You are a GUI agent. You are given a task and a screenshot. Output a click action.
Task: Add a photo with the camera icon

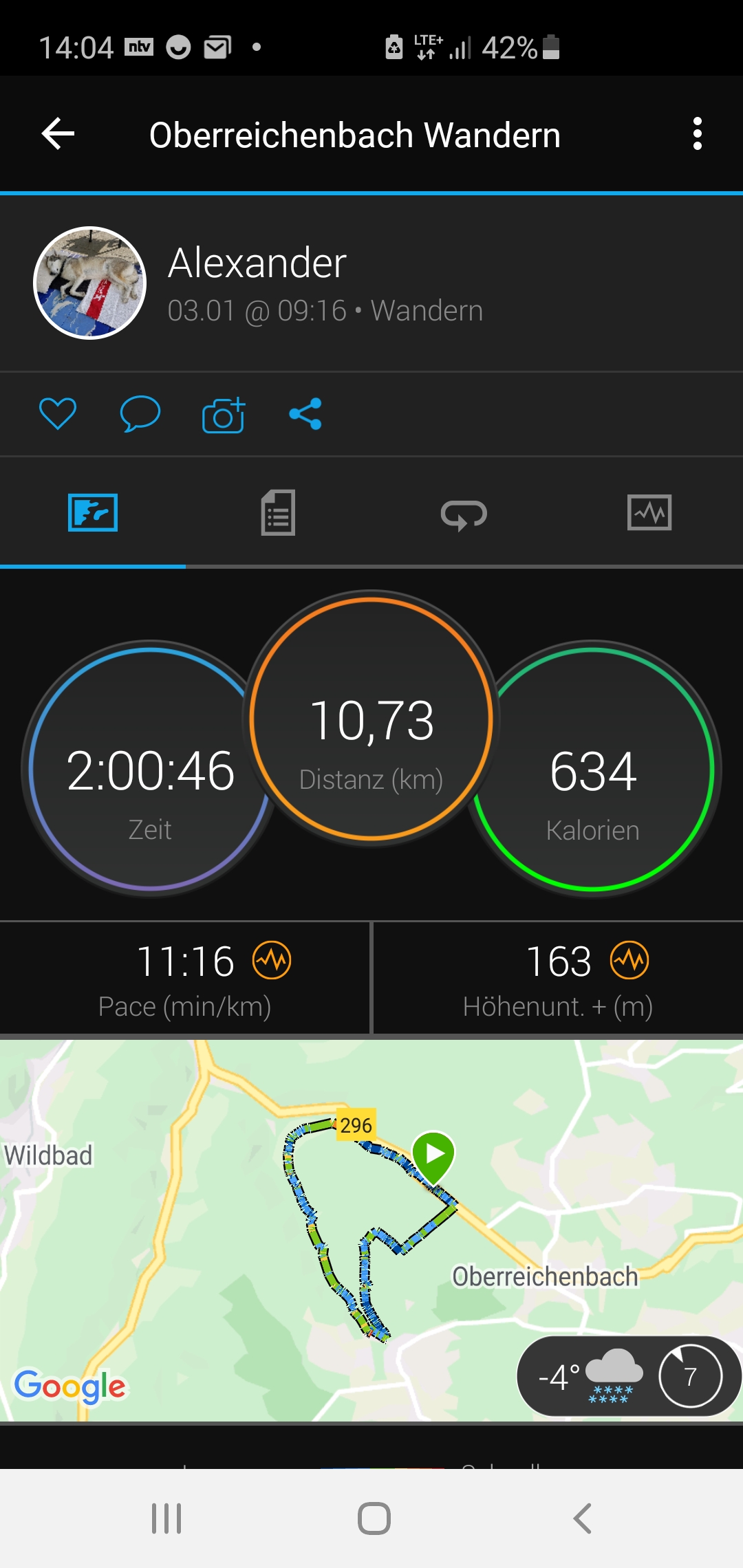click(224, 415)
